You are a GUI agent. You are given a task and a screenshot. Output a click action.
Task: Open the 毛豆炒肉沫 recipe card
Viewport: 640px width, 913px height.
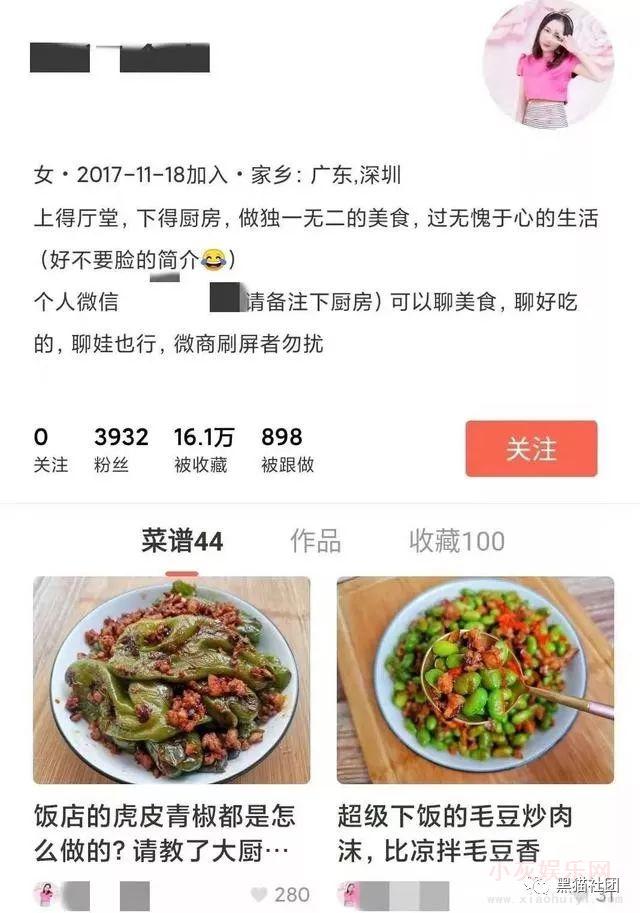point(475,681)
